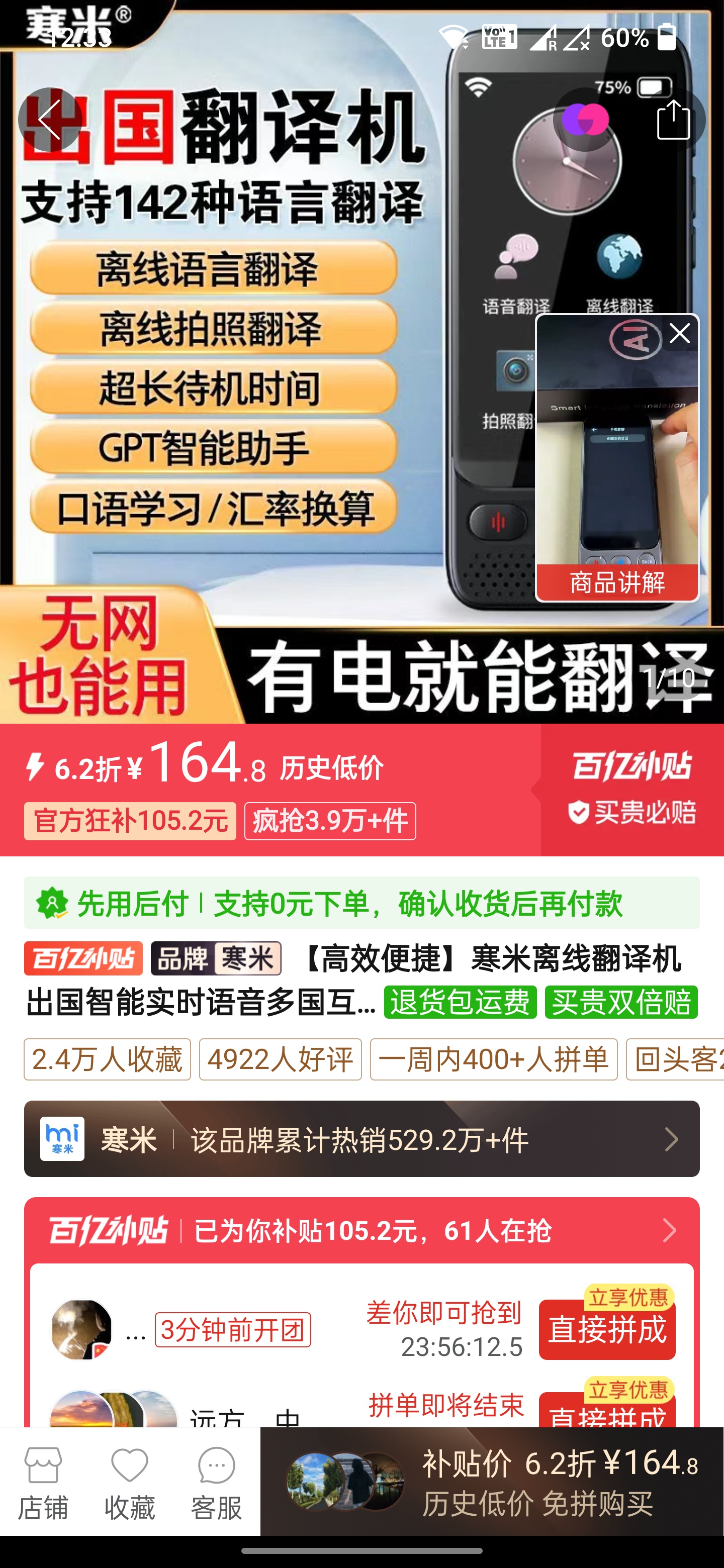The image size is (724, 1568).
Task: Open the 百亿补贴 买贵必赔 badge
Action: [x=631, y=789]
